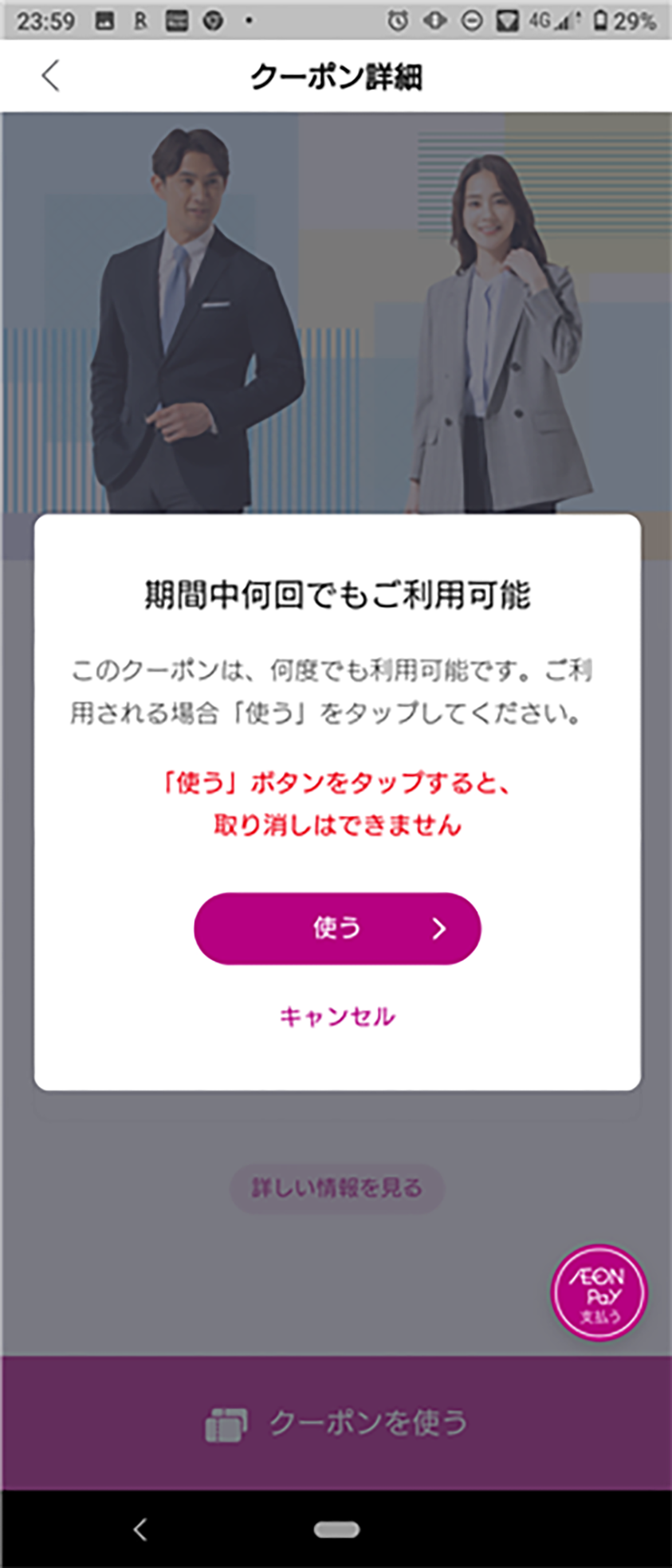This screenshot has width=672, height=1568.
Task: Go back with the system back button
Action: (x=140, y=1529)
